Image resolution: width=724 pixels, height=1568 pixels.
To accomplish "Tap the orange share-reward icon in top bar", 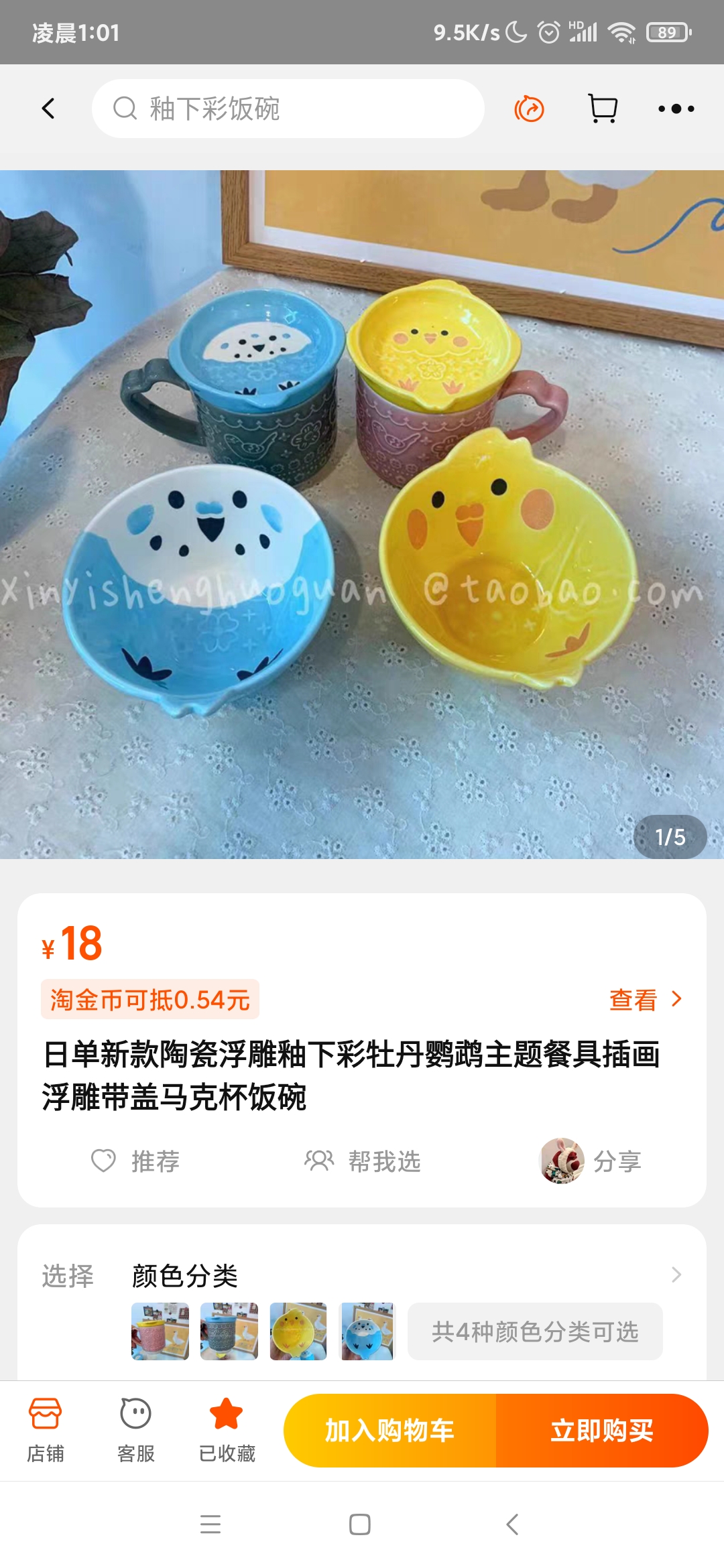I will (x=529, y=109).
